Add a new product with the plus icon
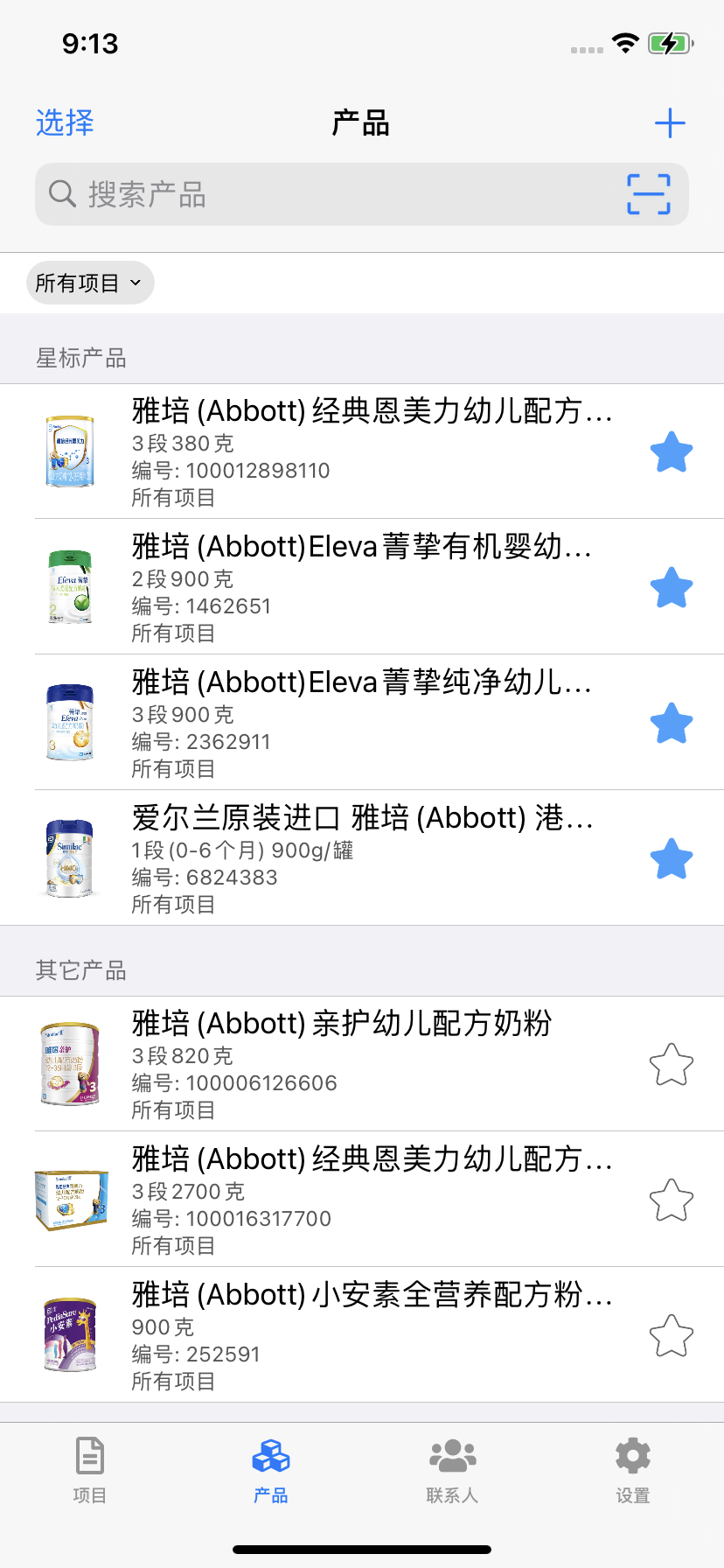 pyautogui.click(x=670, y=122)
